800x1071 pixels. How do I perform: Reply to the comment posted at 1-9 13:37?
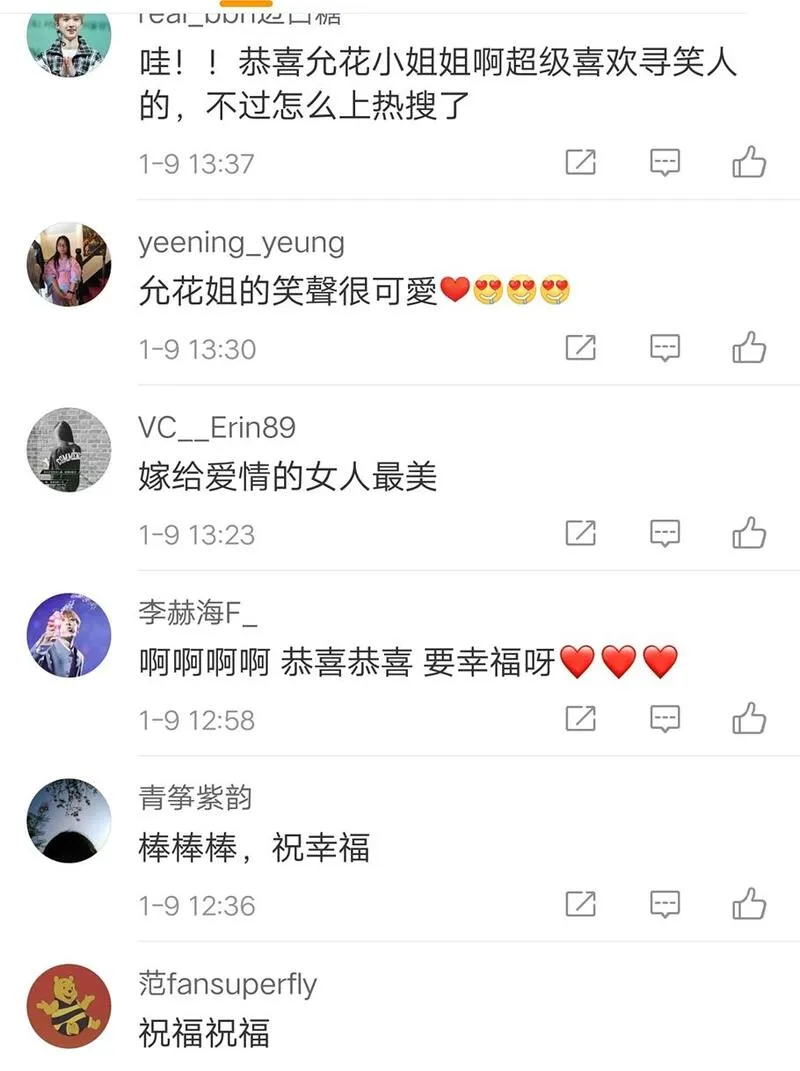point(665,161)
